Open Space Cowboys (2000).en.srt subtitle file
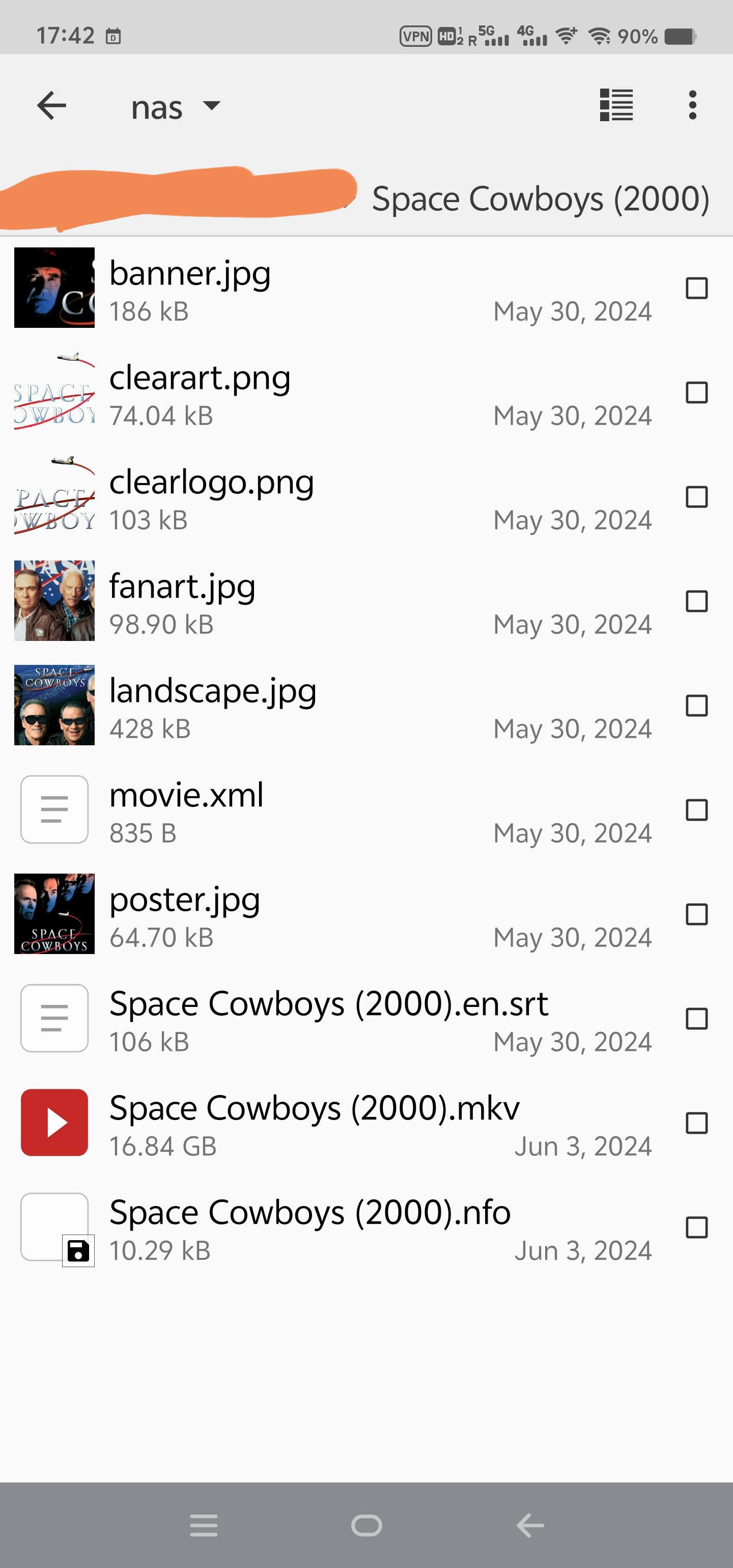 click(328, 1004)
